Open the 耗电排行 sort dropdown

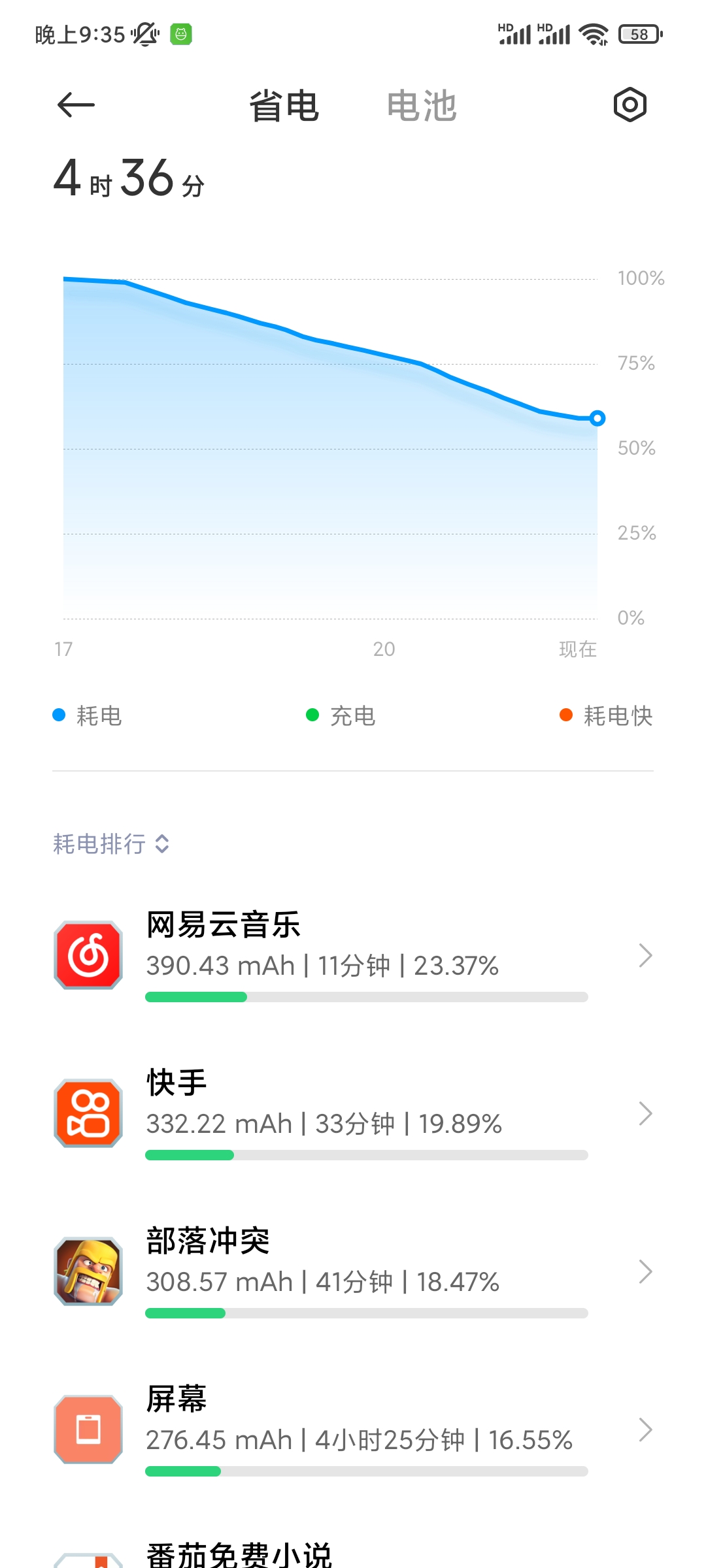111,844
